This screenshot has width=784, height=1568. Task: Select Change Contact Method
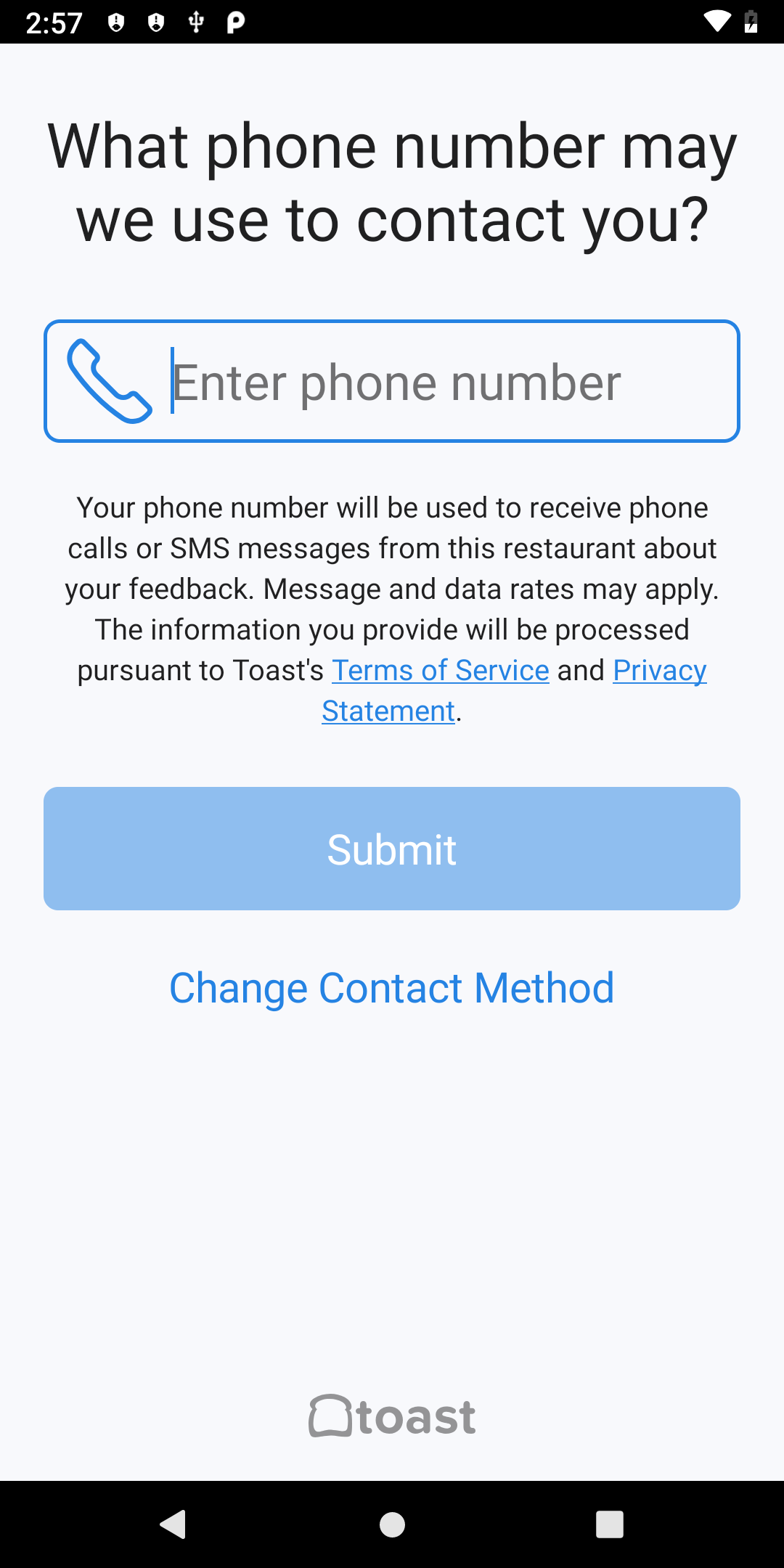[x=392, y=988]
